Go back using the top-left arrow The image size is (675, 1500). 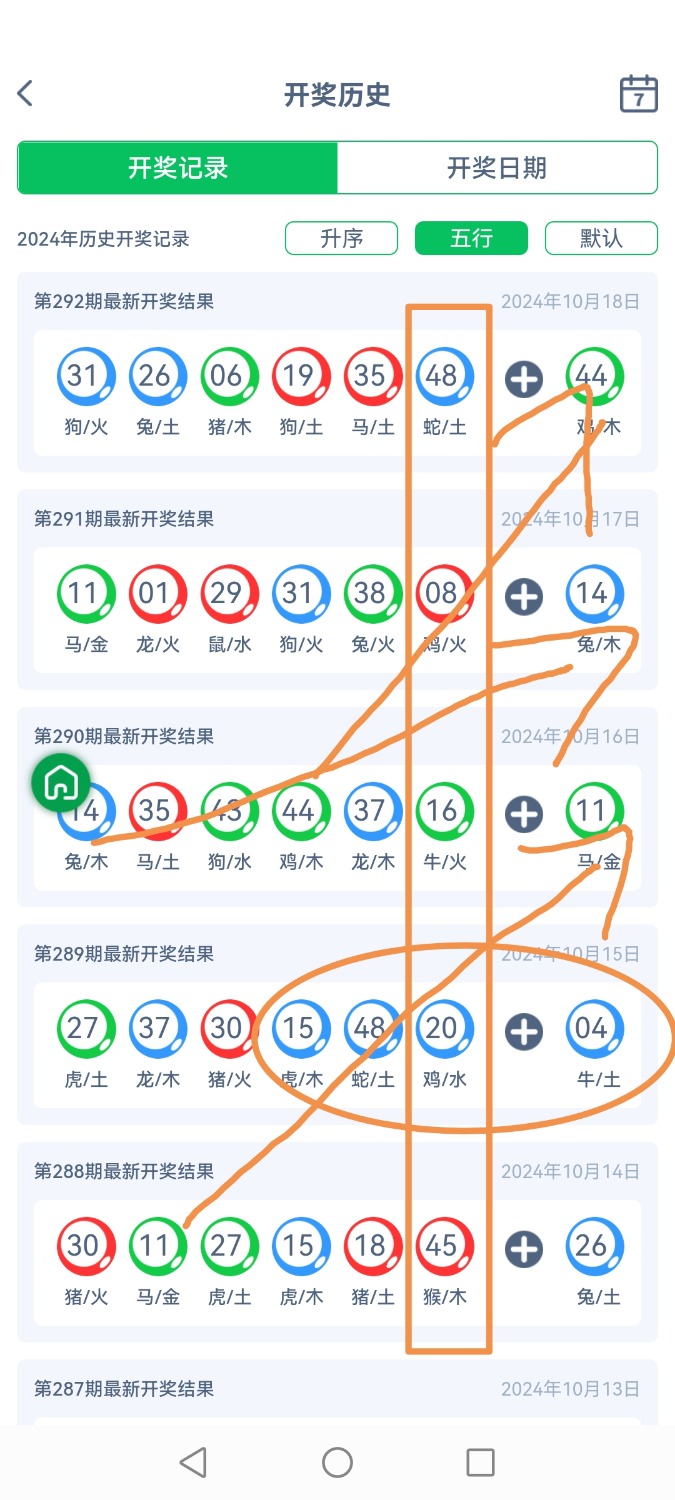pyautogui.click(x=26, y=94)
